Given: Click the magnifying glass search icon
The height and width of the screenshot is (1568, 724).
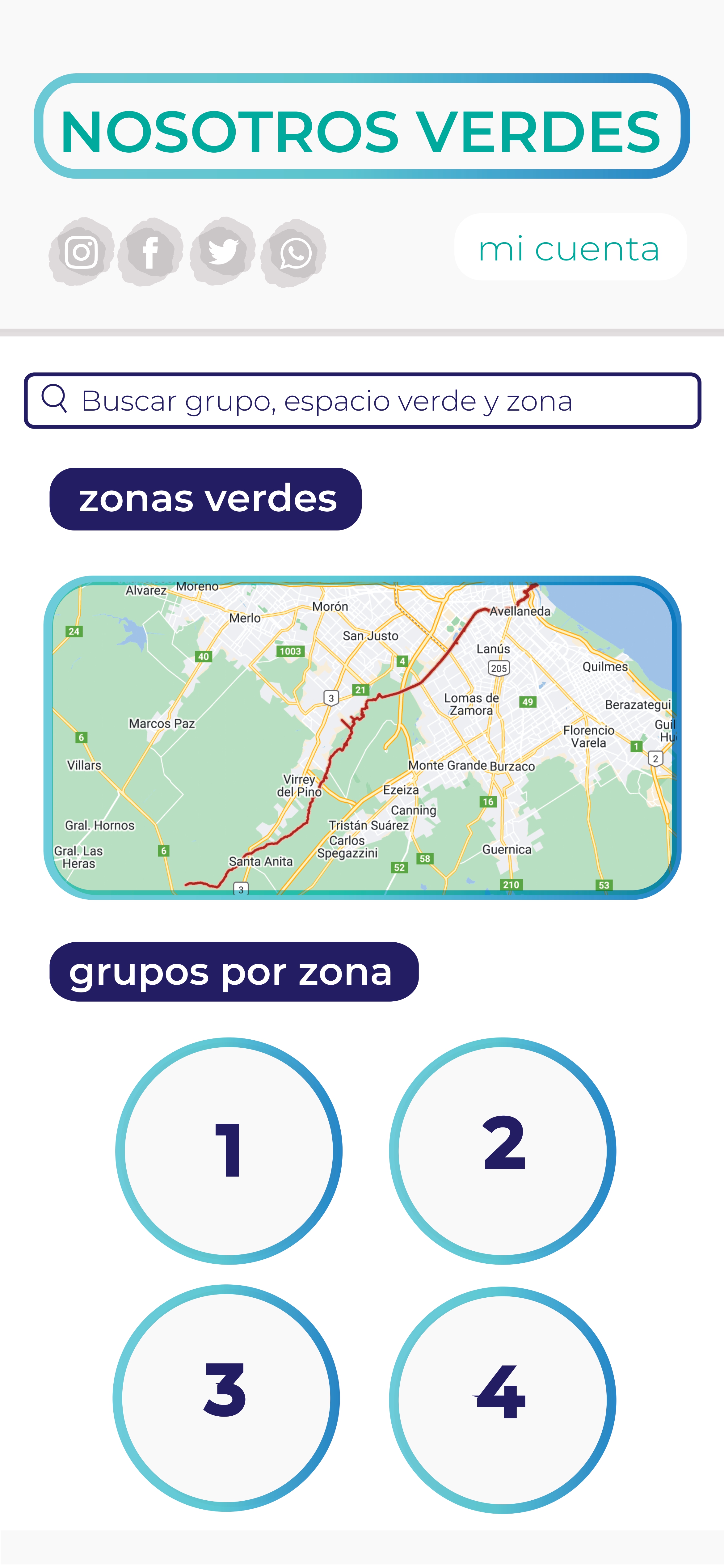Looking at the screenshot, I should (55, 400).
